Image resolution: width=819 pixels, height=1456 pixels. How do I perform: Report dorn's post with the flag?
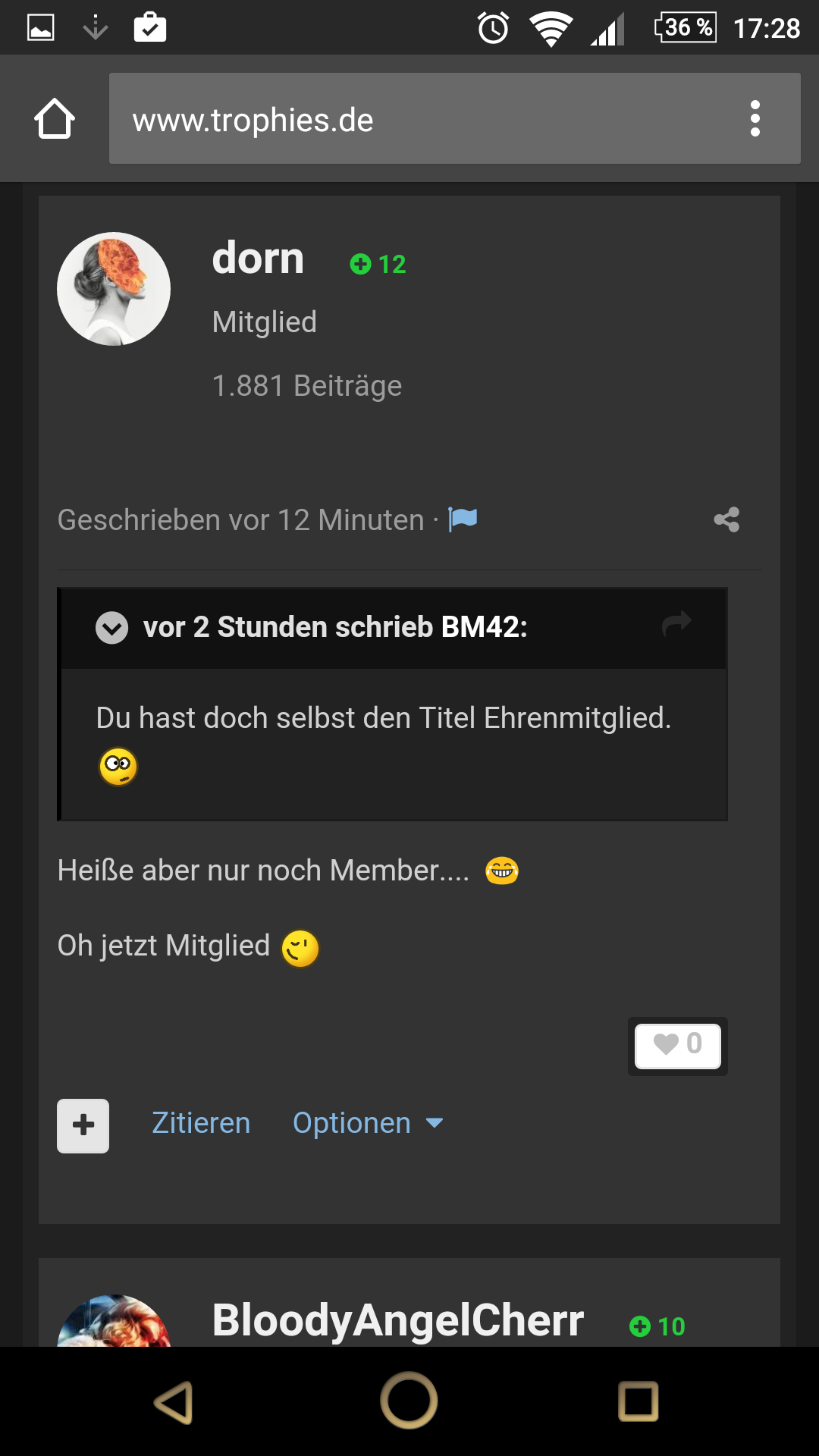463,519
